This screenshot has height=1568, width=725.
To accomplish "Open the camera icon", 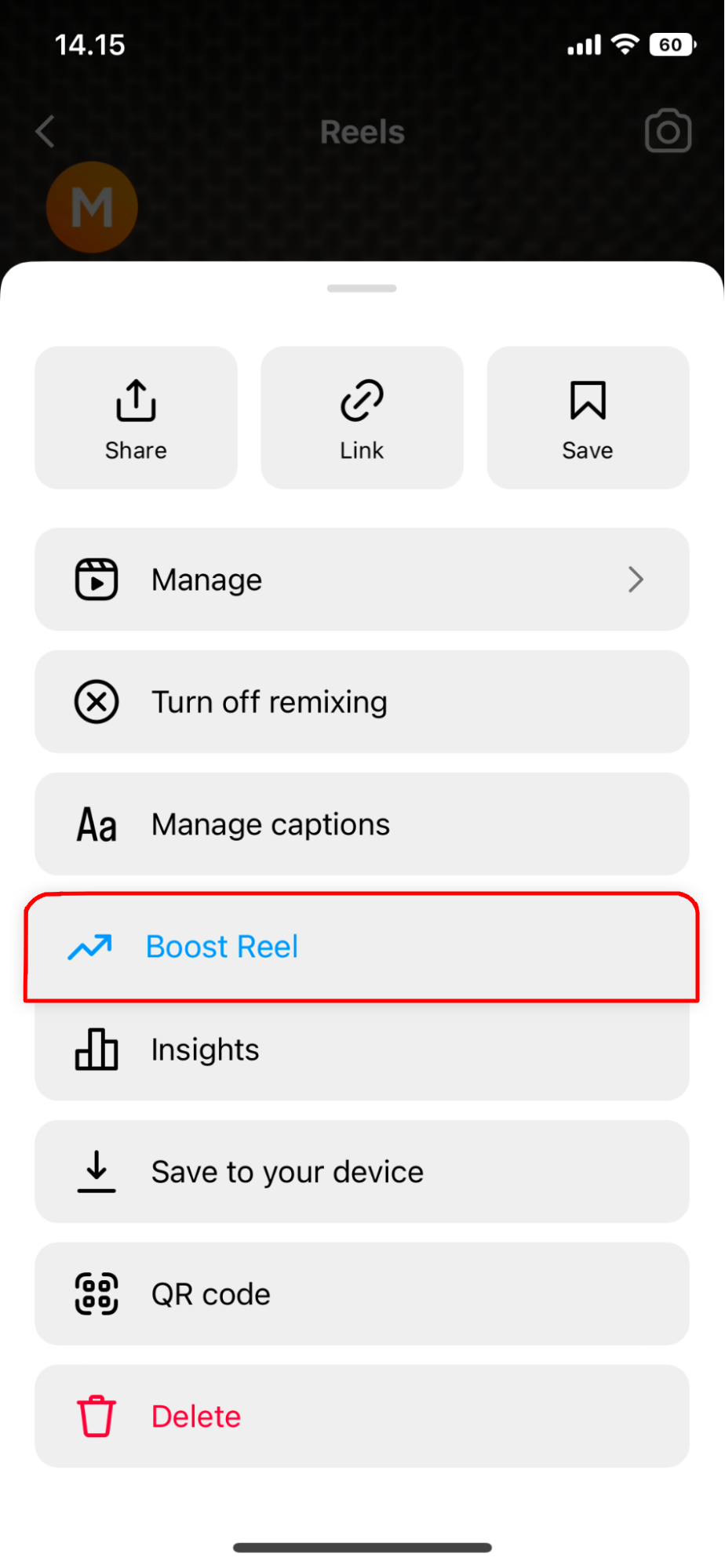I will click(668, 131).
